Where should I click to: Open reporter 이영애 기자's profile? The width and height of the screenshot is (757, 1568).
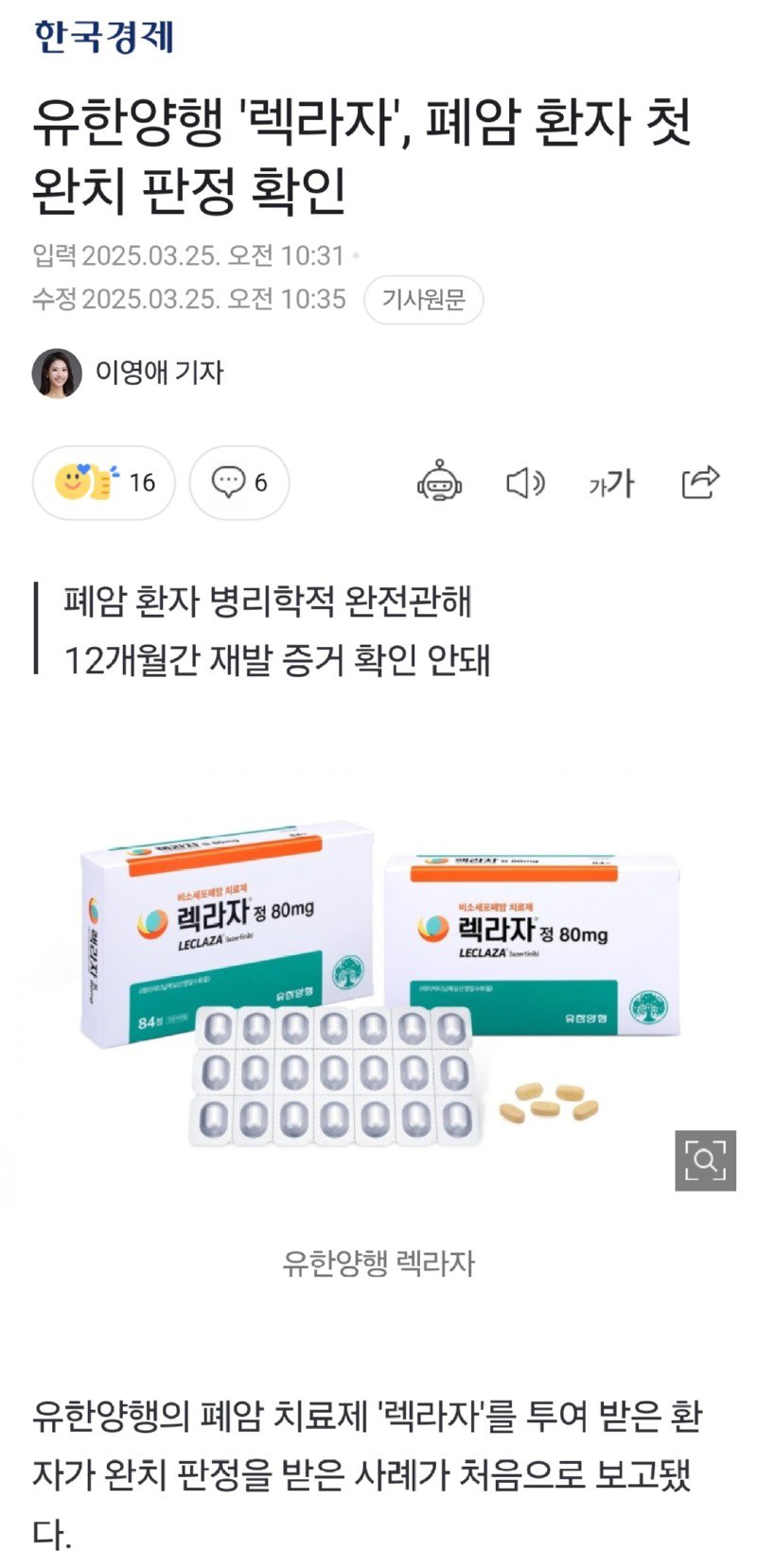click(159, 373)
